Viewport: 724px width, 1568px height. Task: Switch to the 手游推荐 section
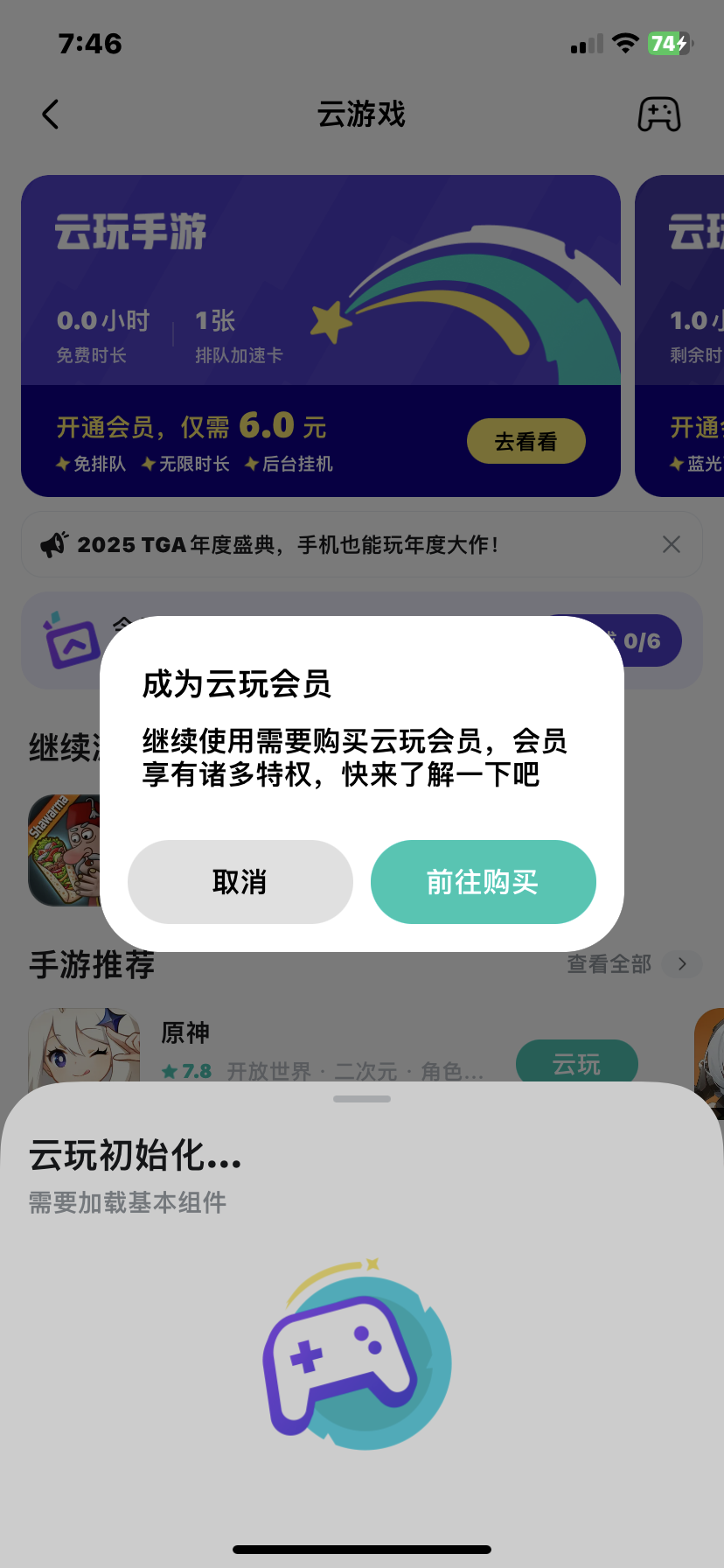(91, 965)
